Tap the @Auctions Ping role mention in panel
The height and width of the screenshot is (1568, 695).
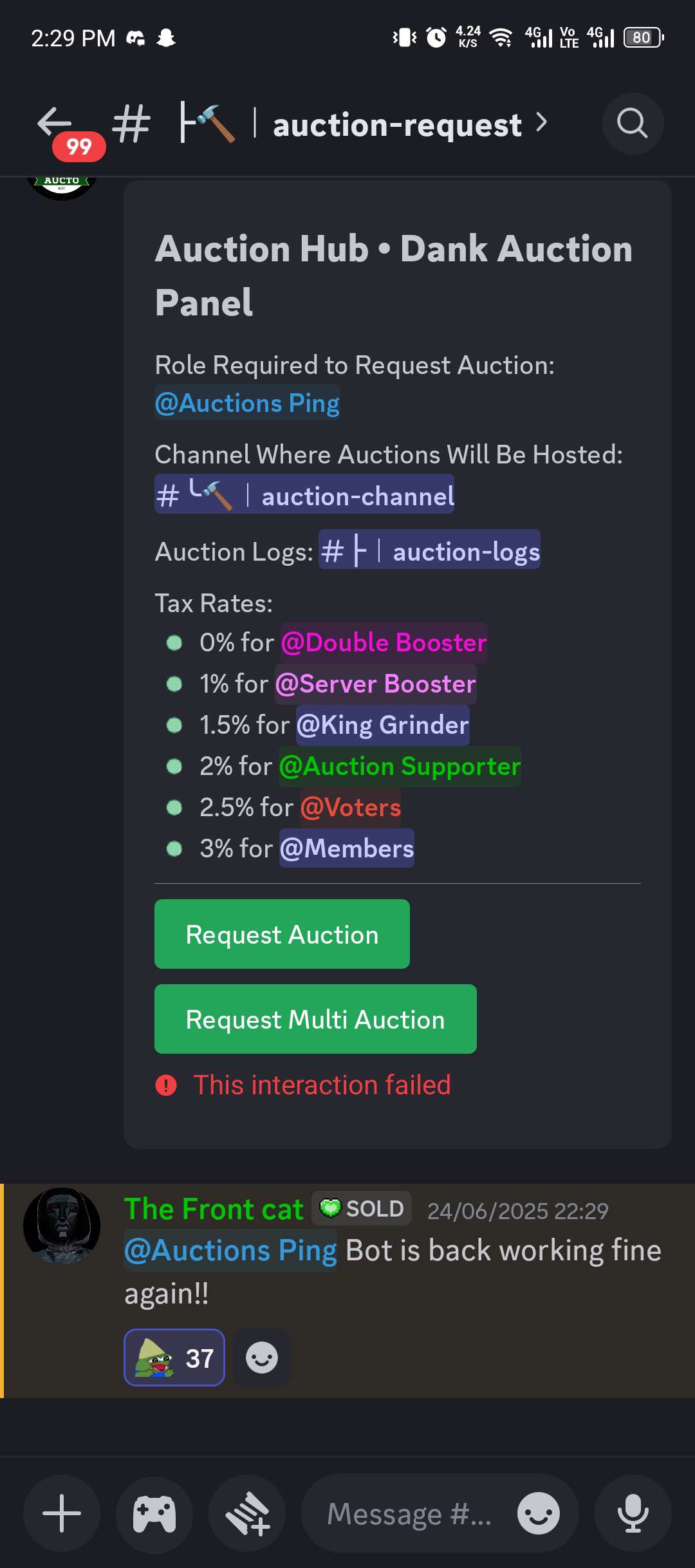247,404
